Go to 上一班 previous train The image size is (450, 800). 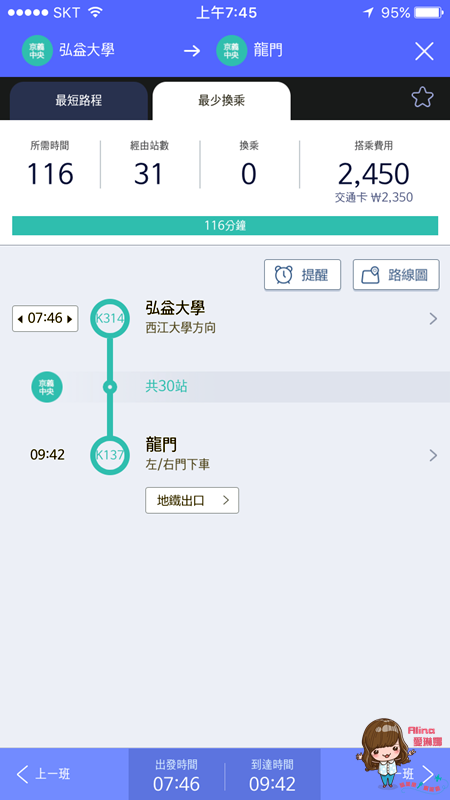(44, 774)
